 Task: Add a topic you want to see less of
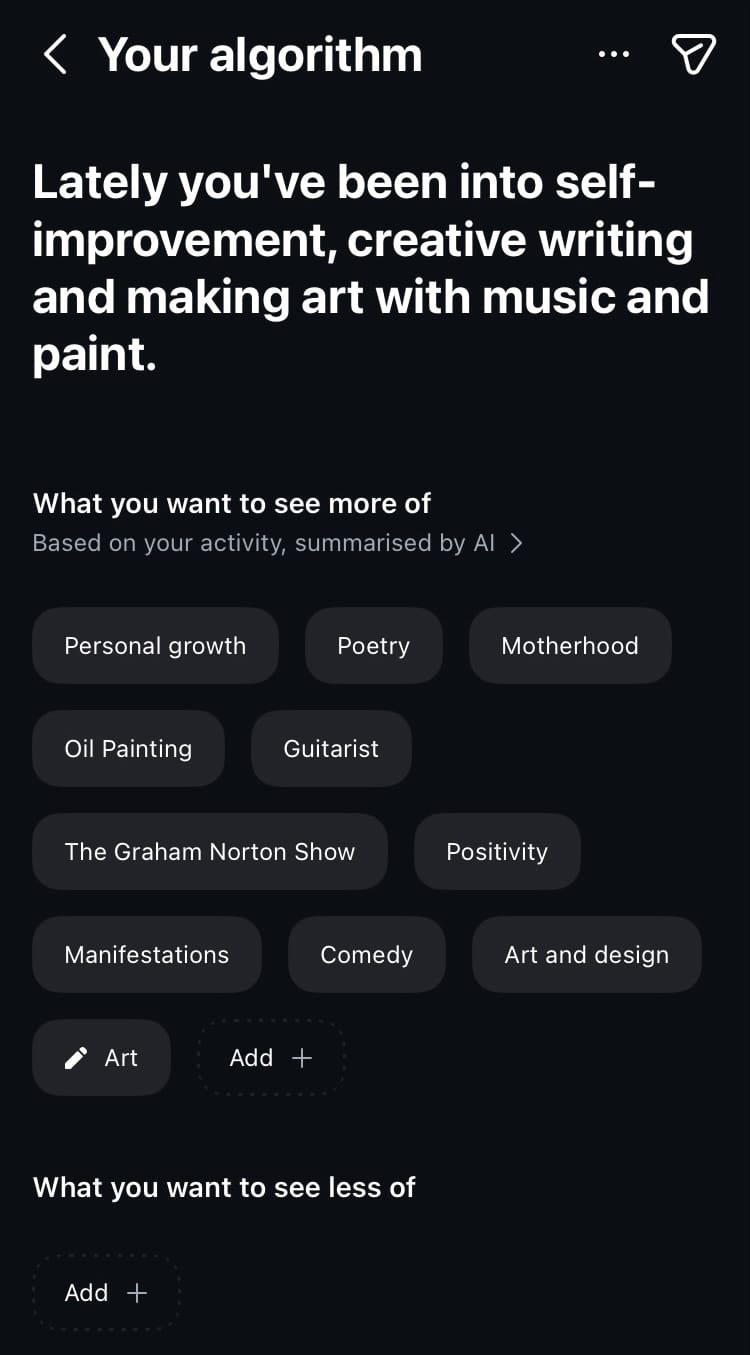coord(105,1292)
